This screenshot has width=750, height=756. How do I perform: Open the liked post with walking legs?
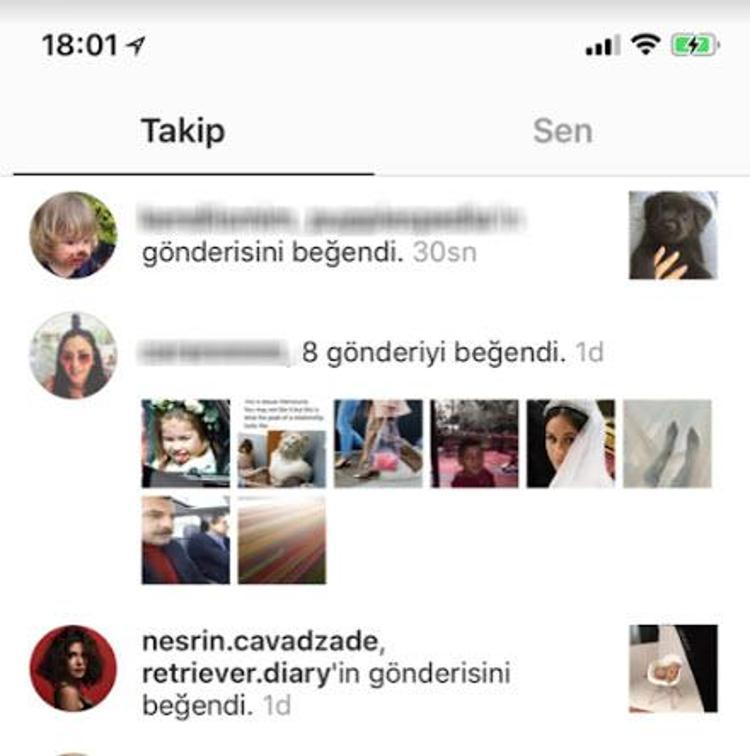pos(378,443)
